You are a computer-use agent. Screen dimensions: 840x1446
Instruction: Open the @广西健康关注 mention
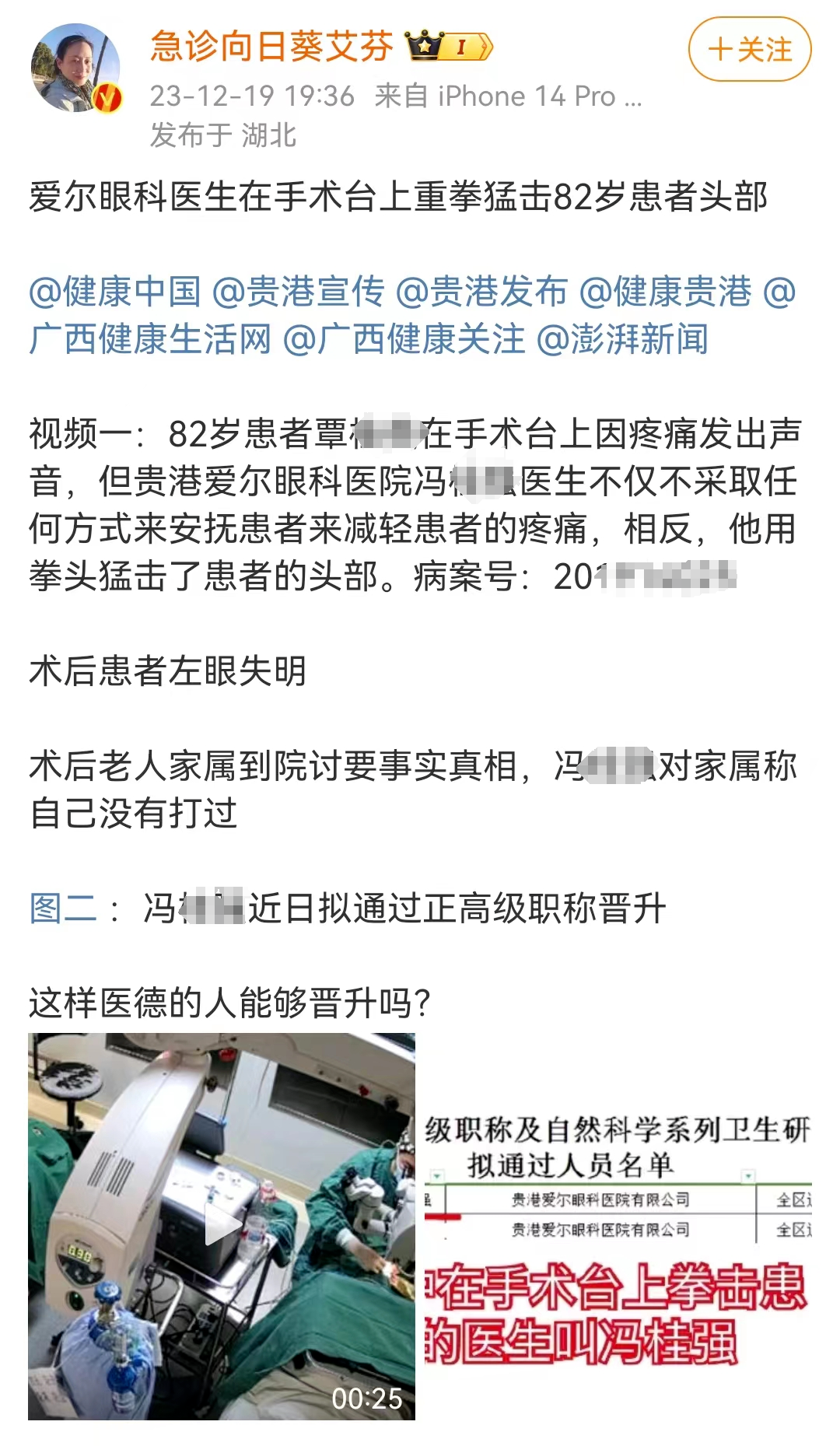coord(404,339)
